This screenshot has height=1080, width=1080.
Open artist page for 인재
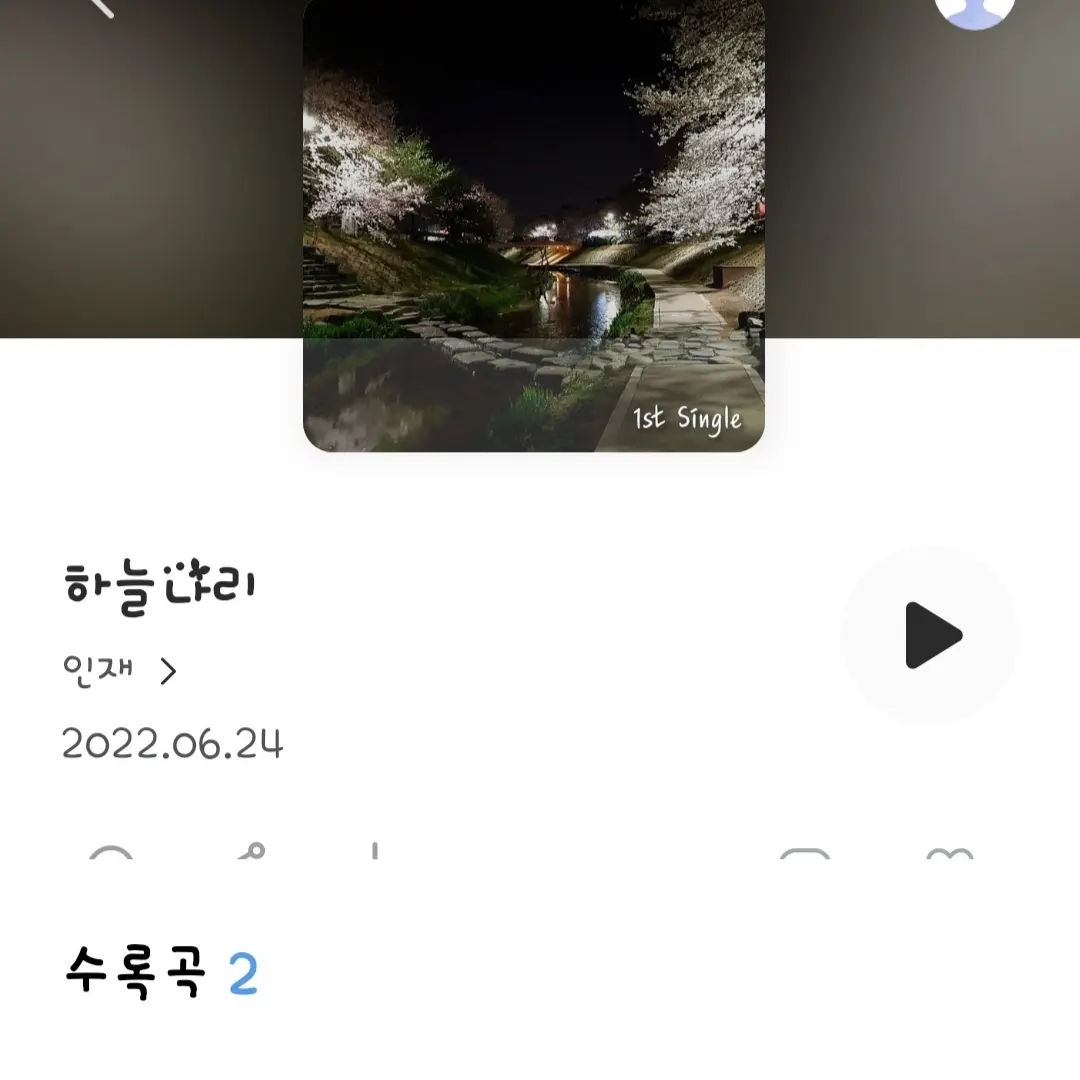pos(118,671)
